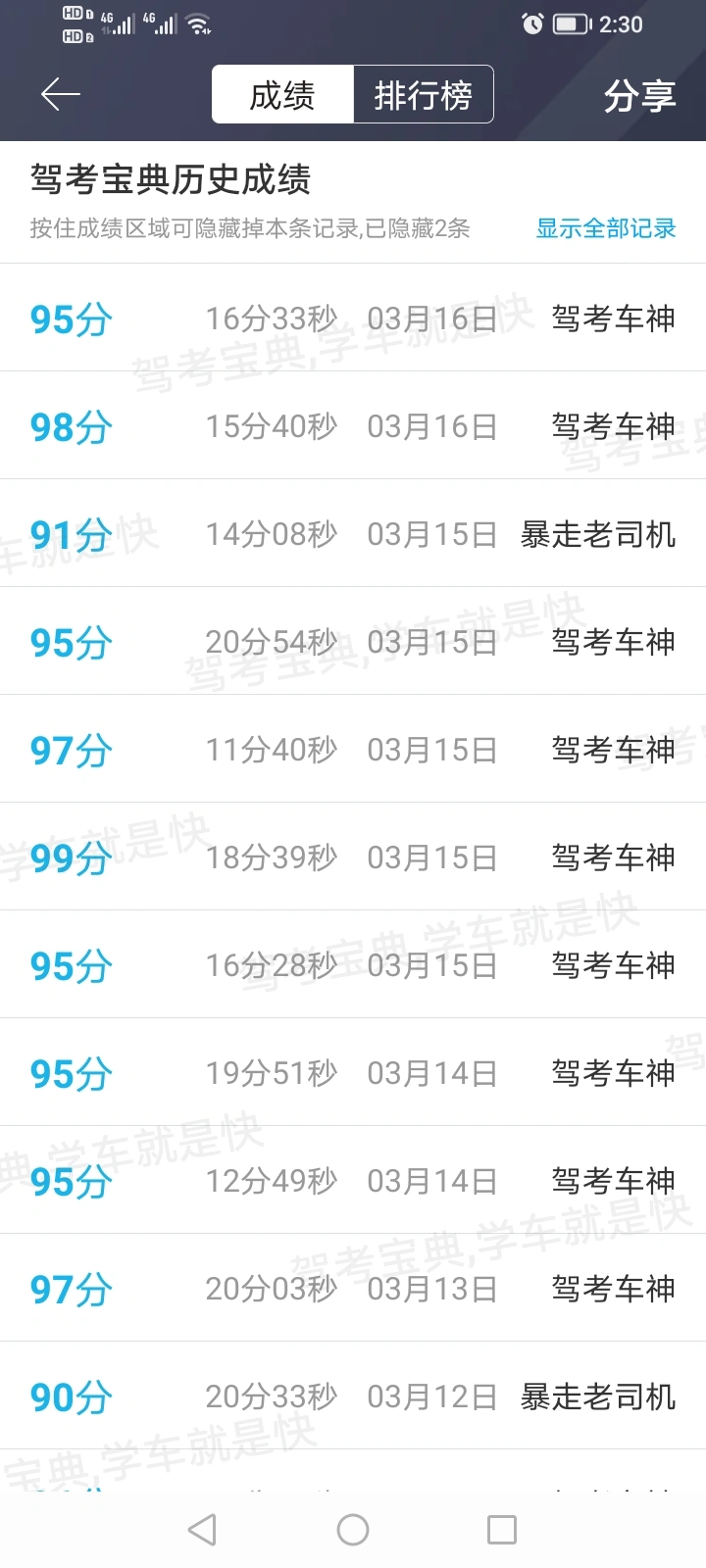Open the 90分 record from 03月12日
This screenshot has height=1568, width=706.
353,1396
